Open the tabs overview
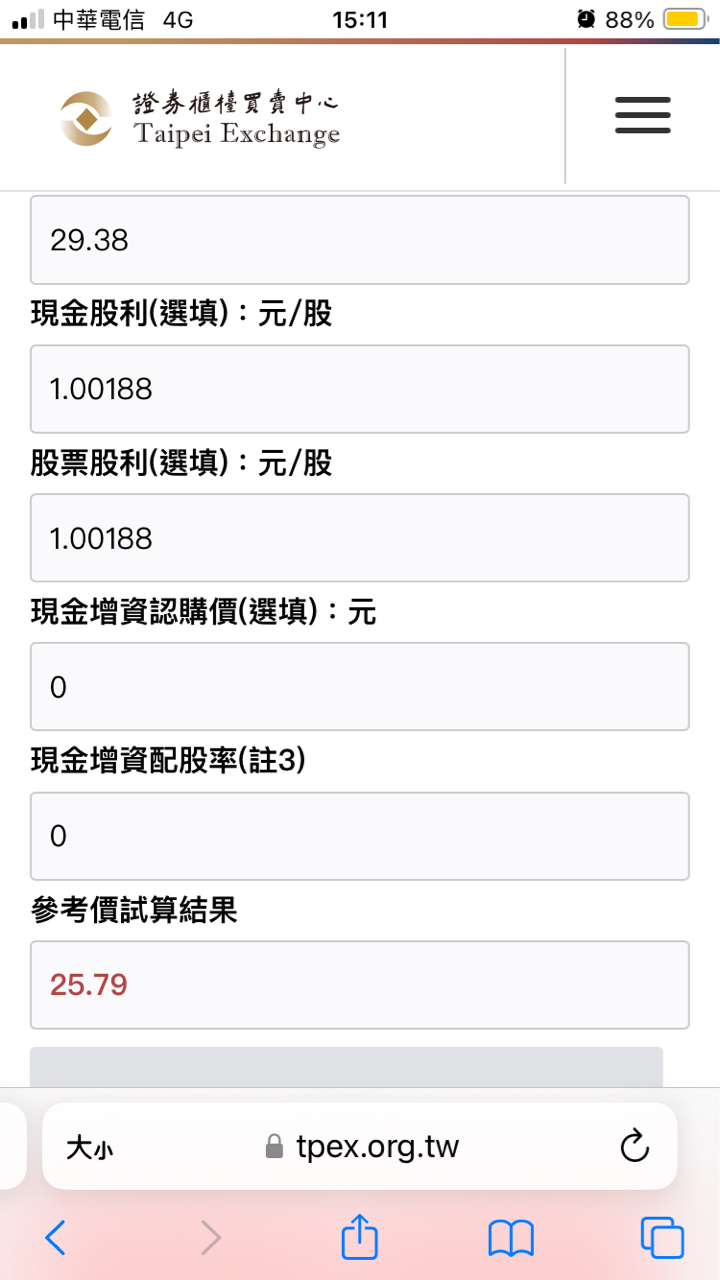The image size is (720, 1280). (662, 1238)
